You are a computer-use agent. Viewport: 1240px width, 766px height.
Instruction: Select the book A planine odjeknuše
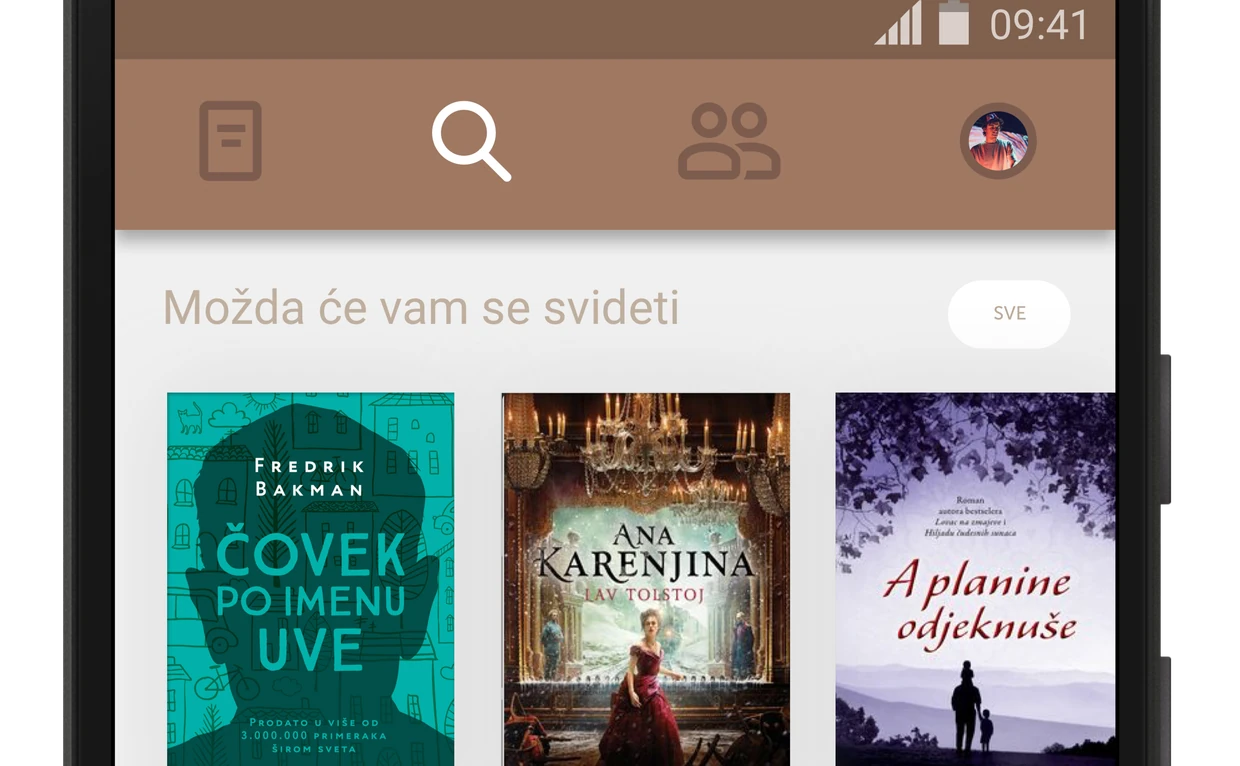[975, 578]
